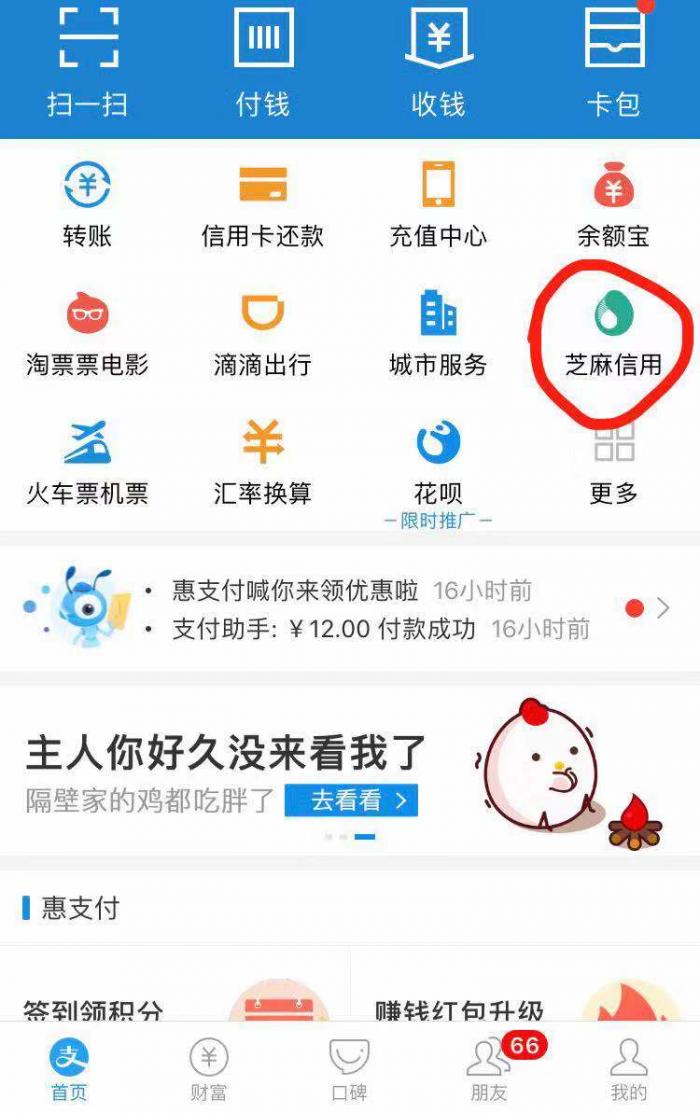The image size is (700, 1113).
Task: Open 余额宝
Action: (x=613, y=203)
